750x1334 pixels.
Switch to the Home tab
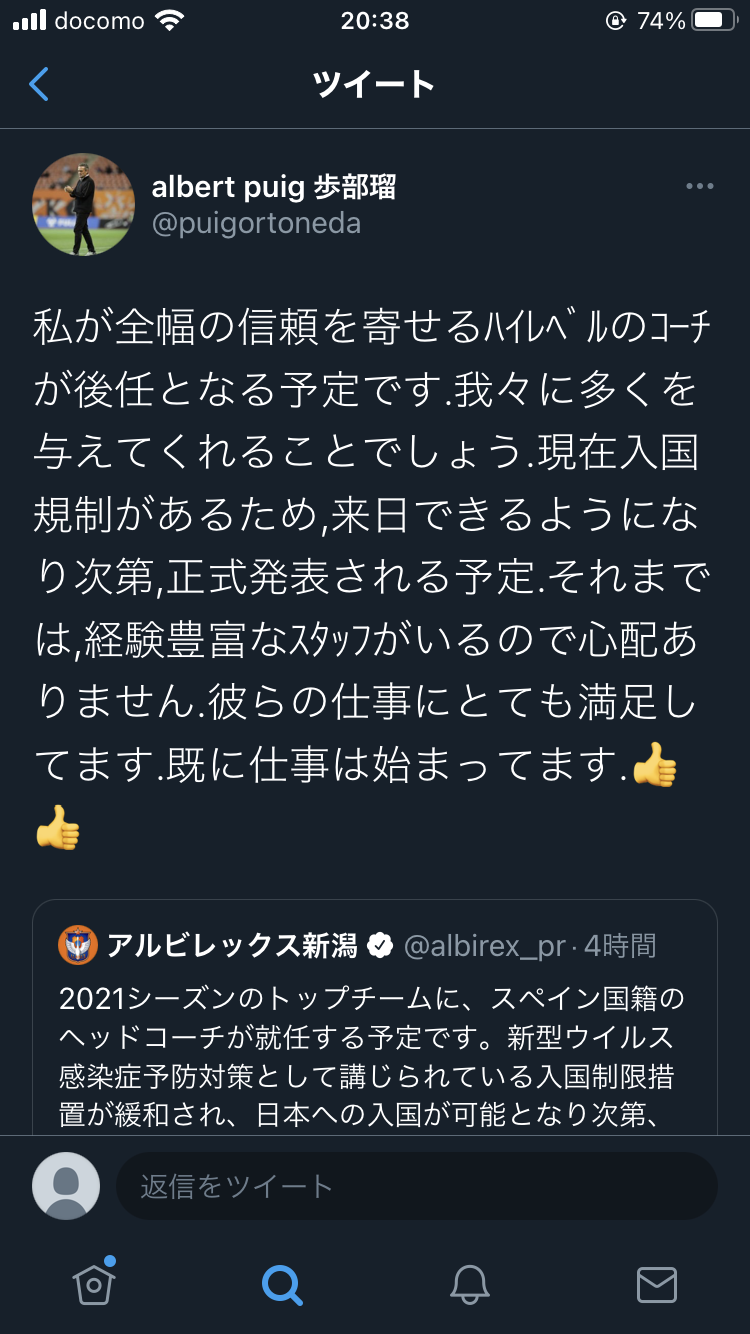click(94, 1282)
